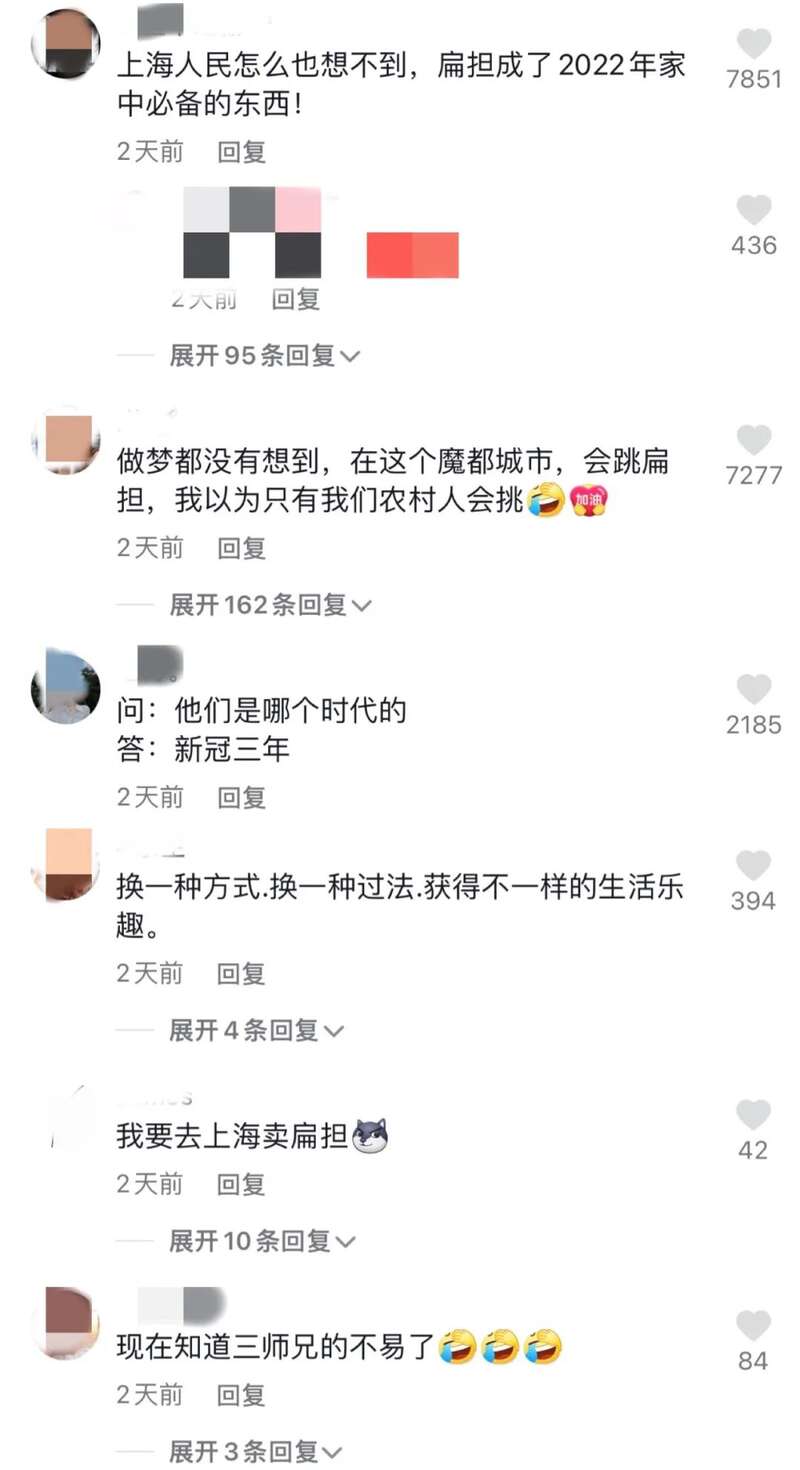
Task: Reply to the 上海人民怎么也想不到 comment
Action: (242, 152)
